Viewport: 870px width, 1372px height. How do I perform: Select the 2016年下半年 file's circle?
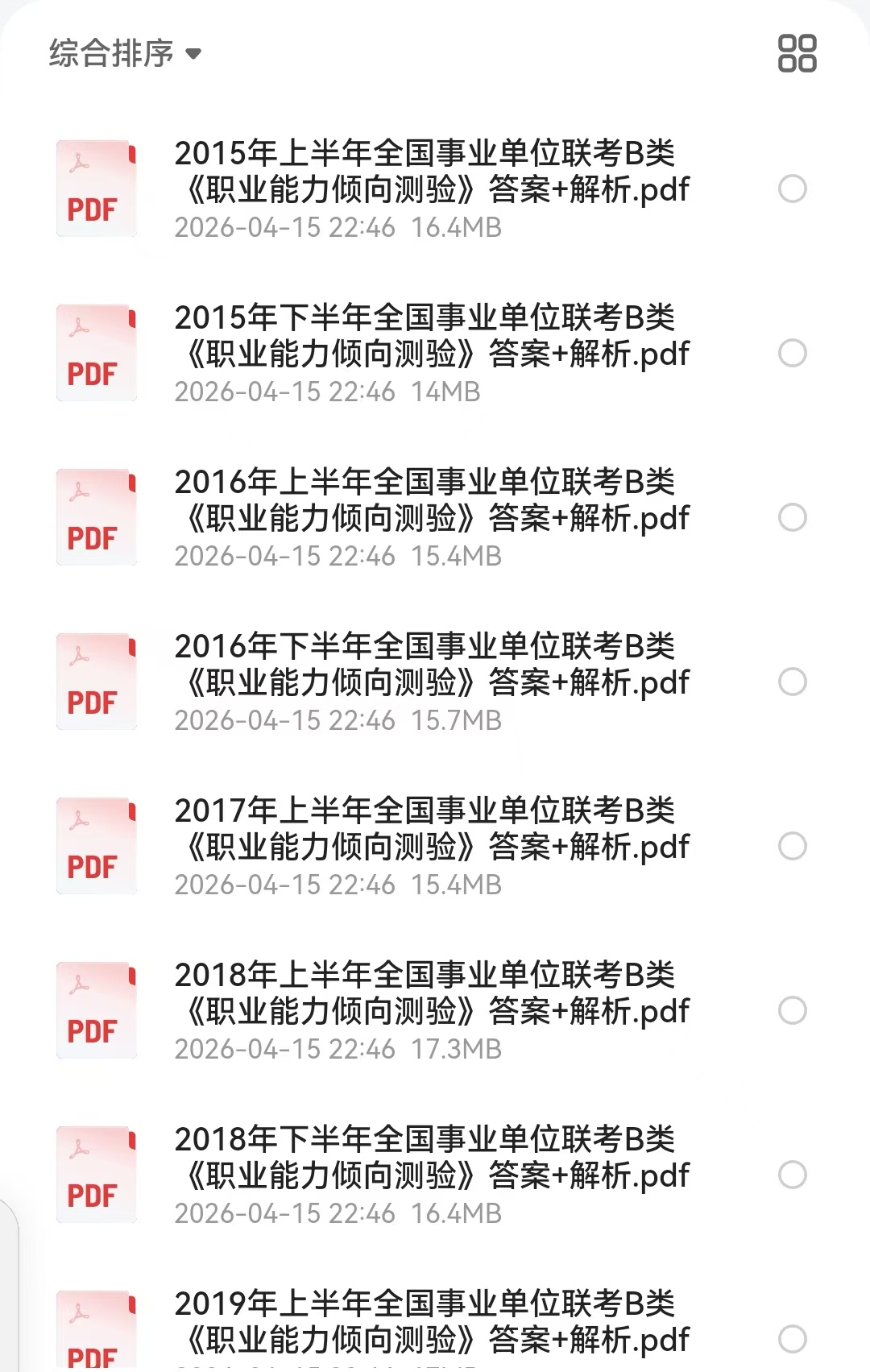[x=793, y=682]
